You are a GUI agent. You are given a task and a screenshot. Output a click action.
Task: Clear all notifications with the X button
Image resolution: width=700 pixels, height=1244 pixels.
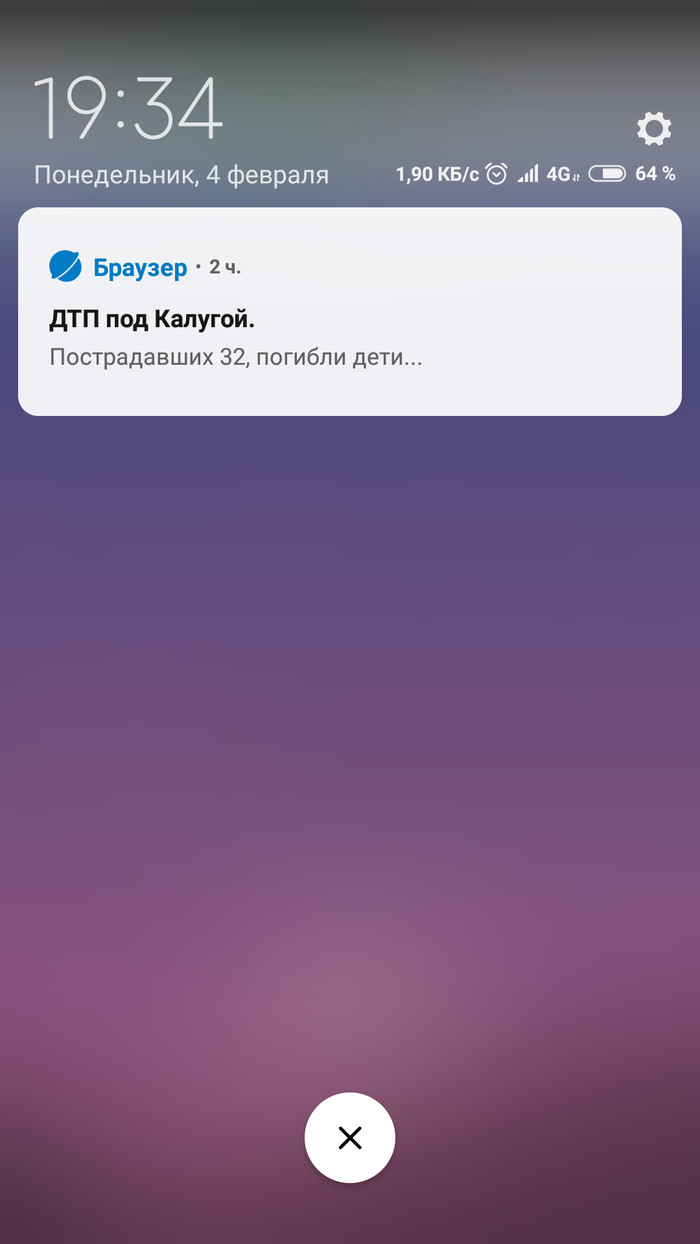pos(350,1138)
